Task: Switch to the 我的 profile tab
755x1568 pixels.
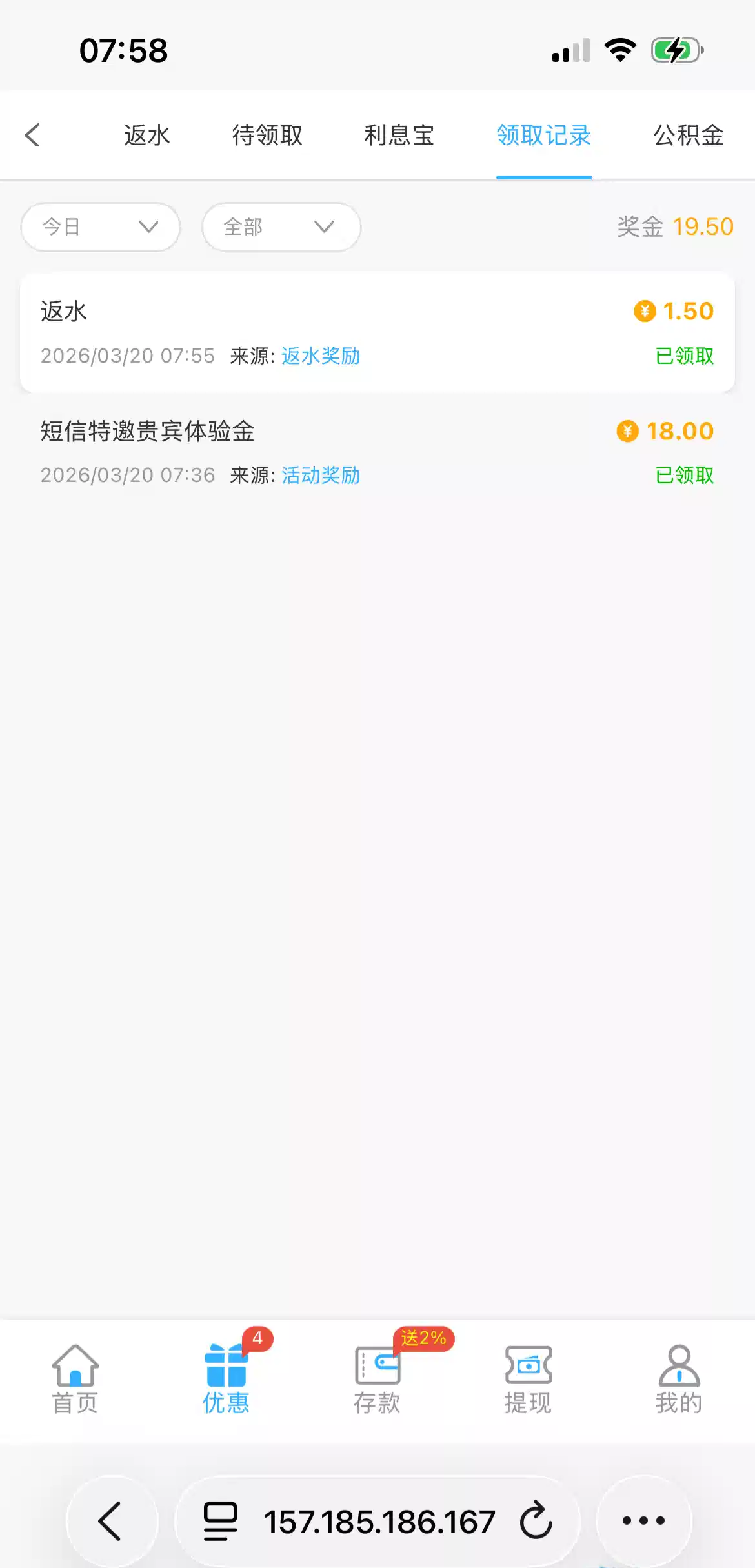Action: (x=679, y=1378)
